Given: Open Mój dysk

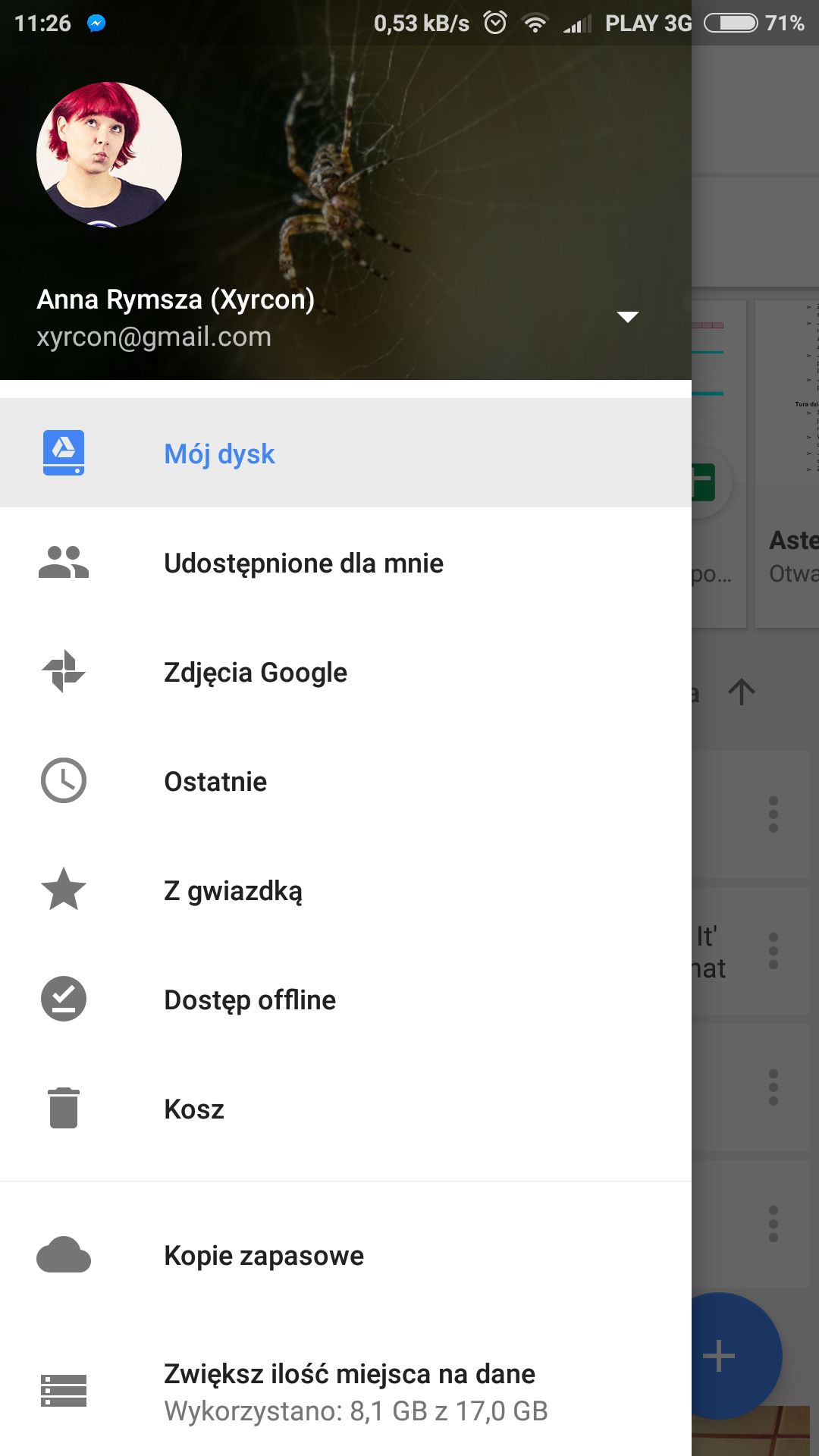Looking at the screenshot, I should tap(346, 453).
